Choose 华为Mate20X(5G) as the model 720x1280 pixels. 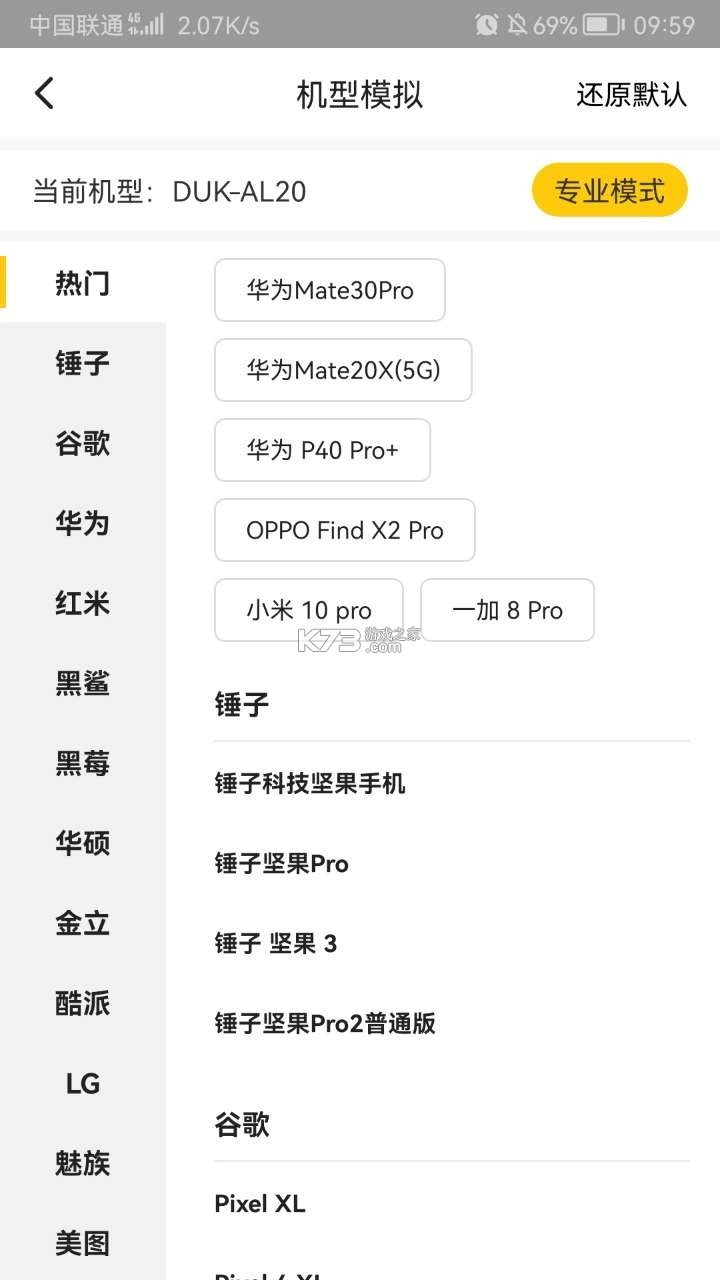click(x=343, y=370)
